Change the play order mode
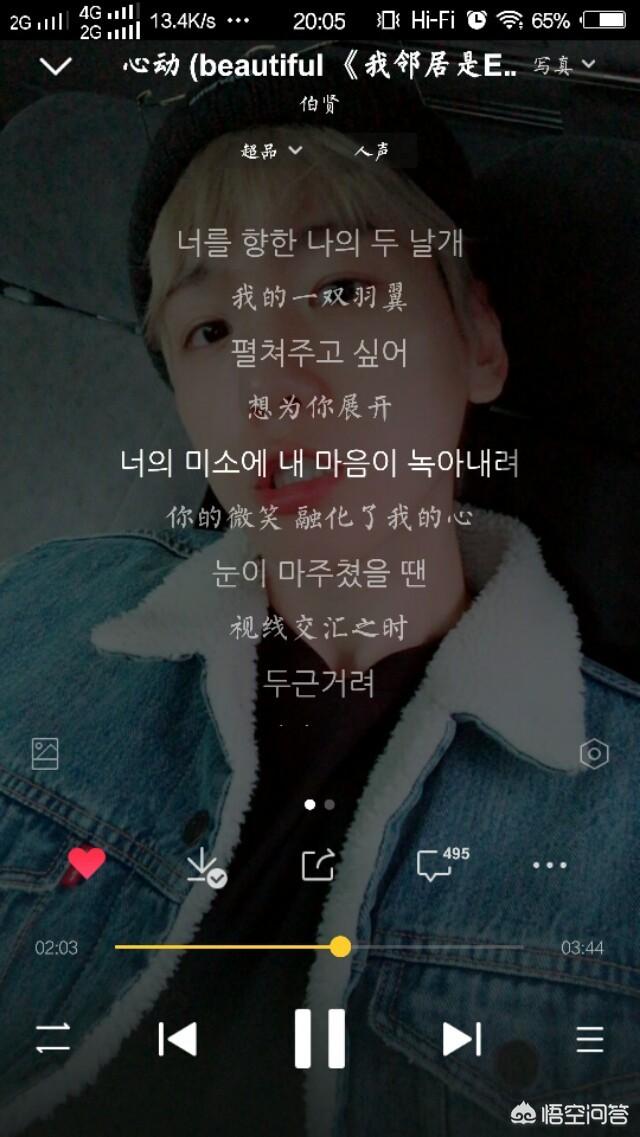The image size is (640, 1137). [53, 1038]
